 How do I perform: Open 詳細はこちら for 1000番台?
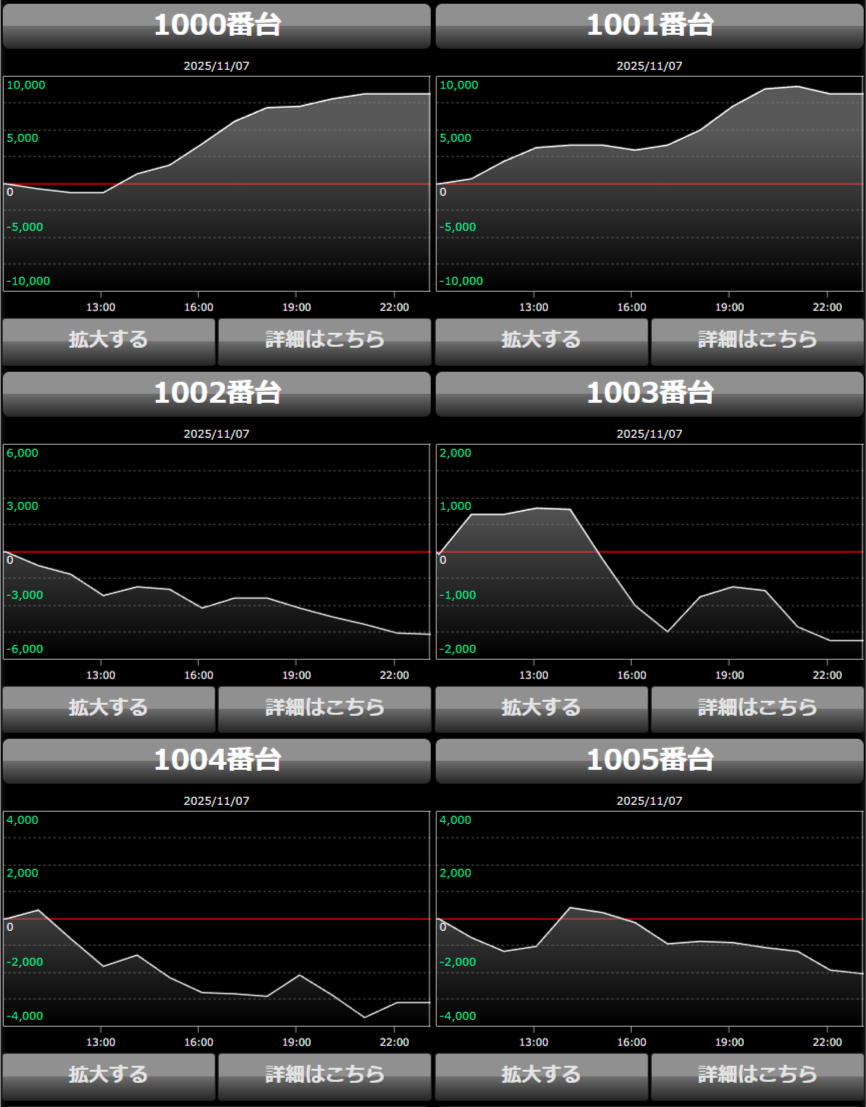point(324,340)
